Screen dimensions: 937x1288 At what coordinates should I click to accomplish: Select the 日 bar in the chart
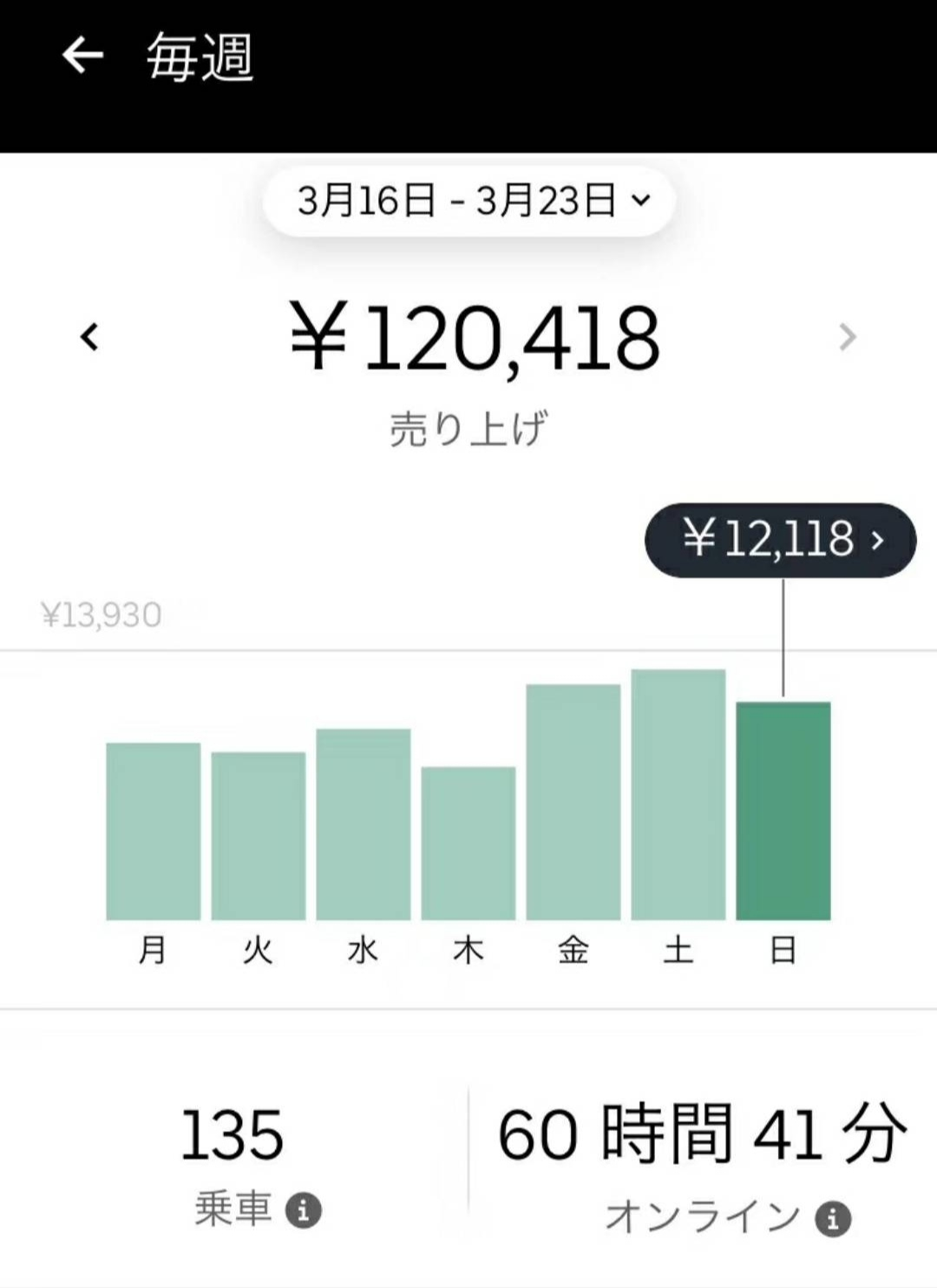783,811
